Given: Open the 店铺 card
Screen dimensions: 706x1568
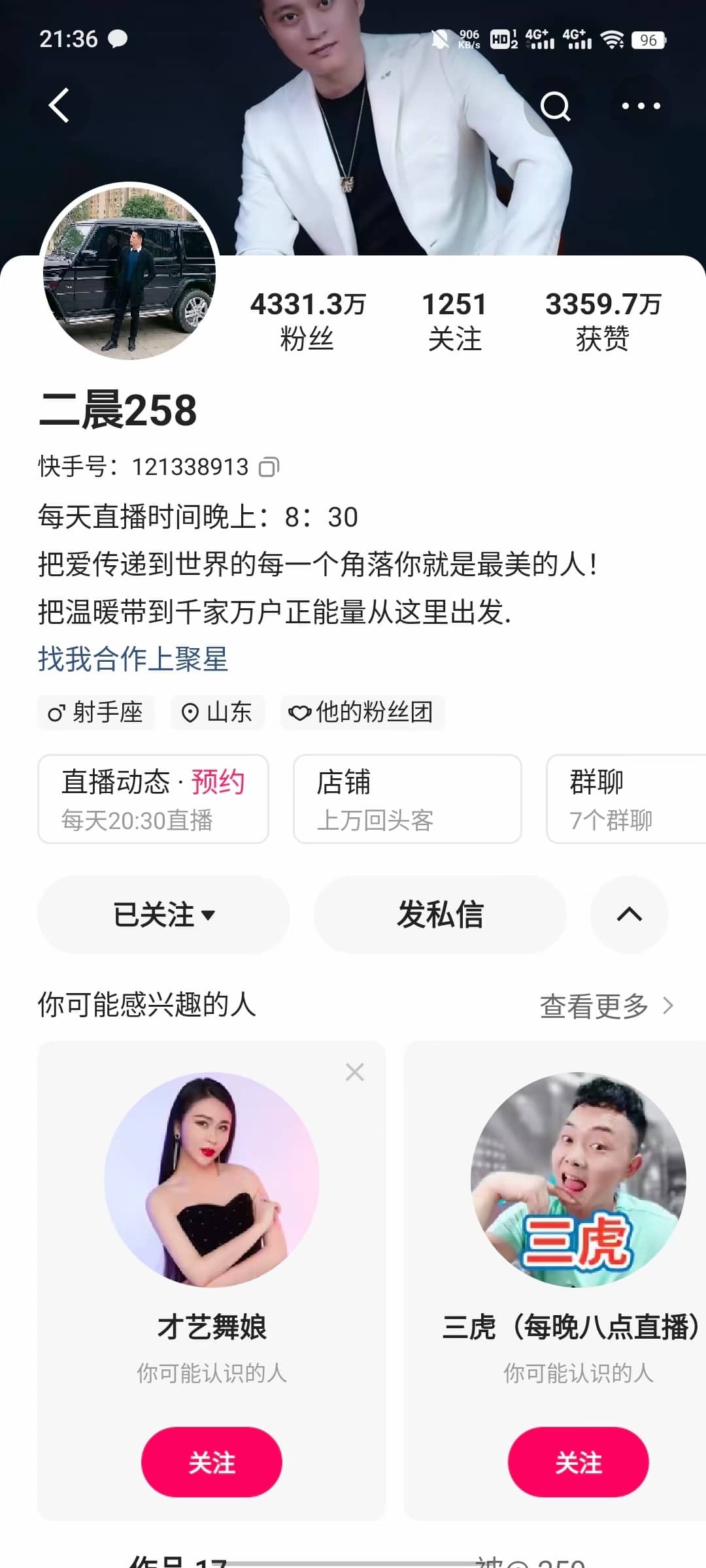Looking at the screenshot, I should tap(407, 799).
